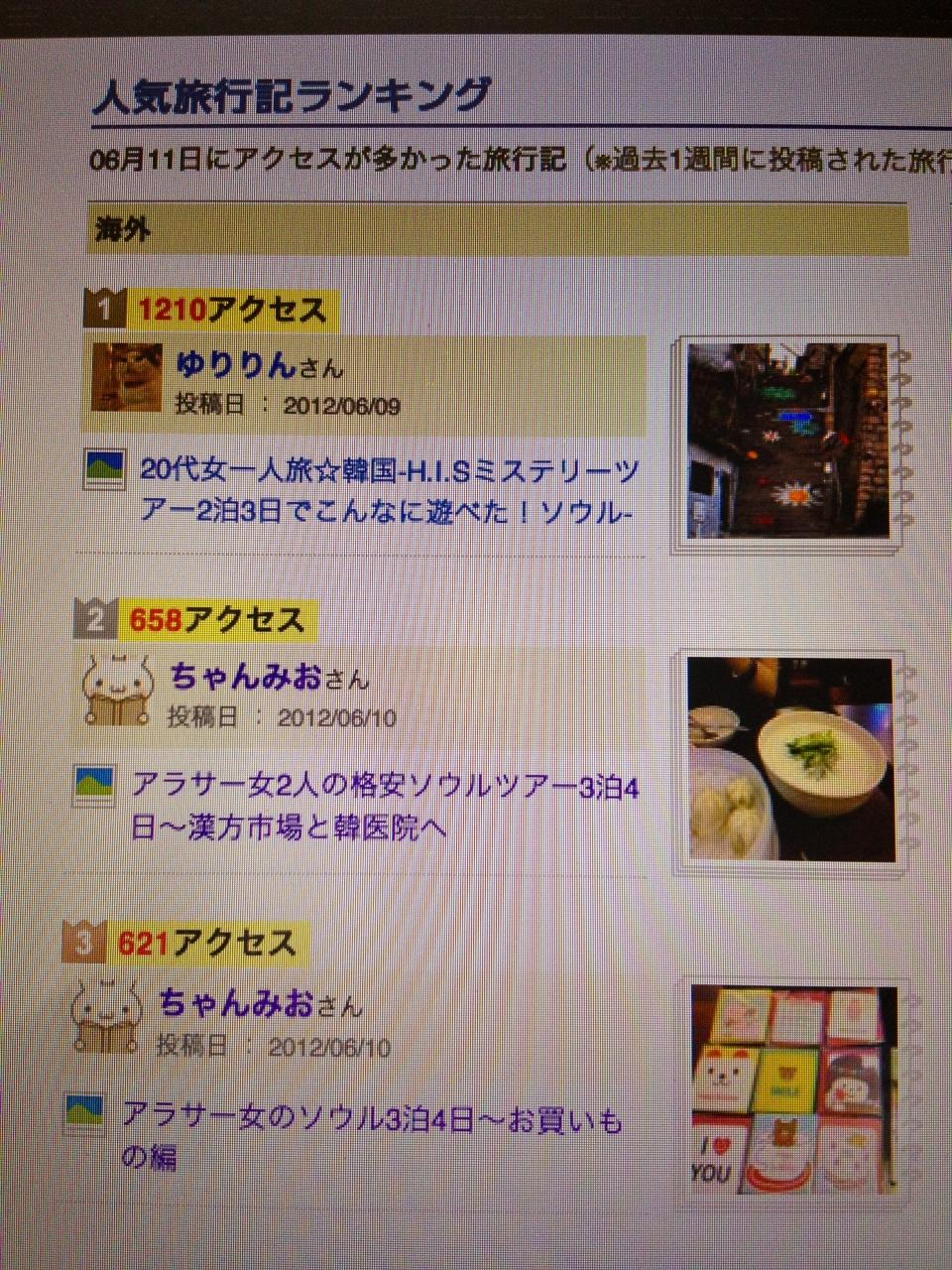
Task: Tap ゆりりん's avatar picture
Action: point(125,377)
